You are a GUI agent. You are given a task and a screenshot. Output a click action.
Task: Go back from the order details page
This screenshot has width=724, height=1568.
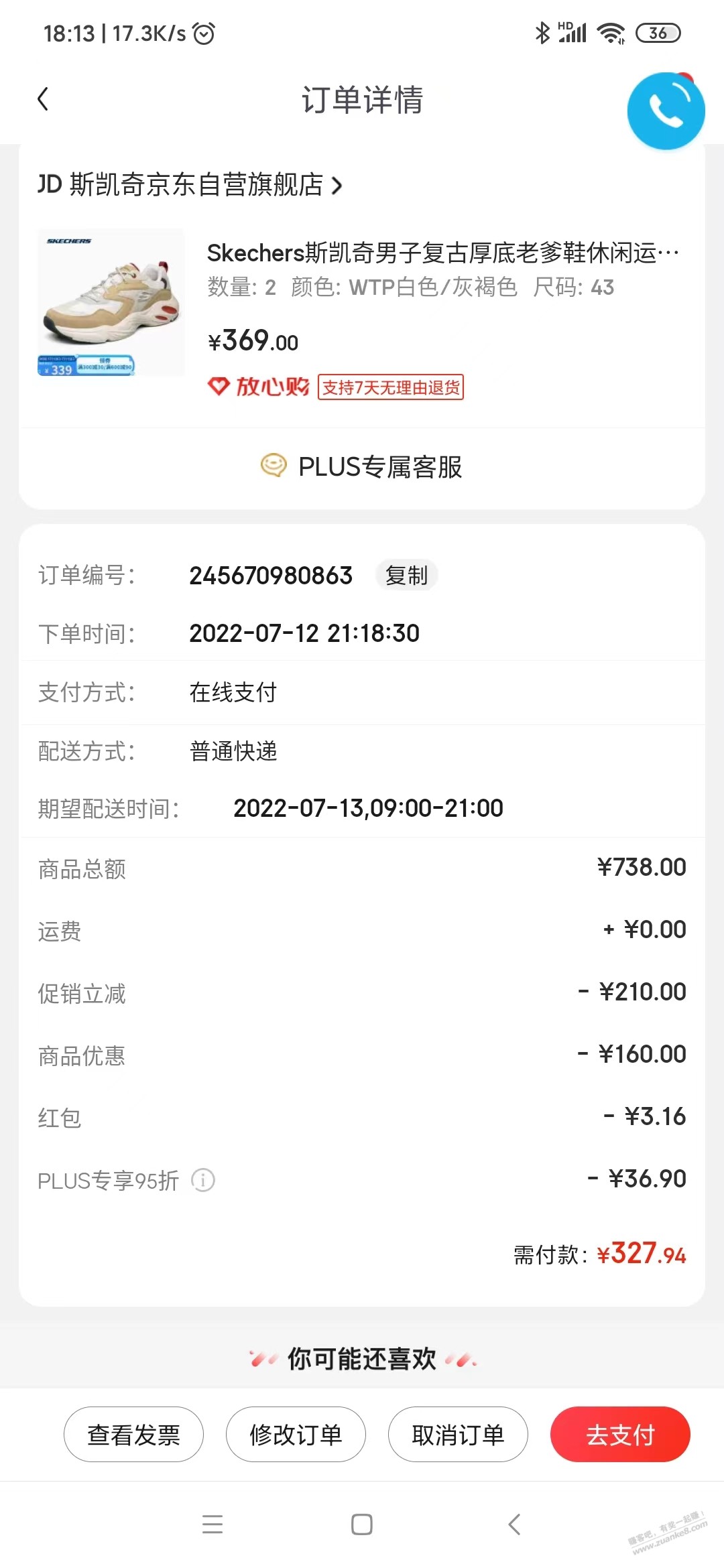[x=43, y=100]
